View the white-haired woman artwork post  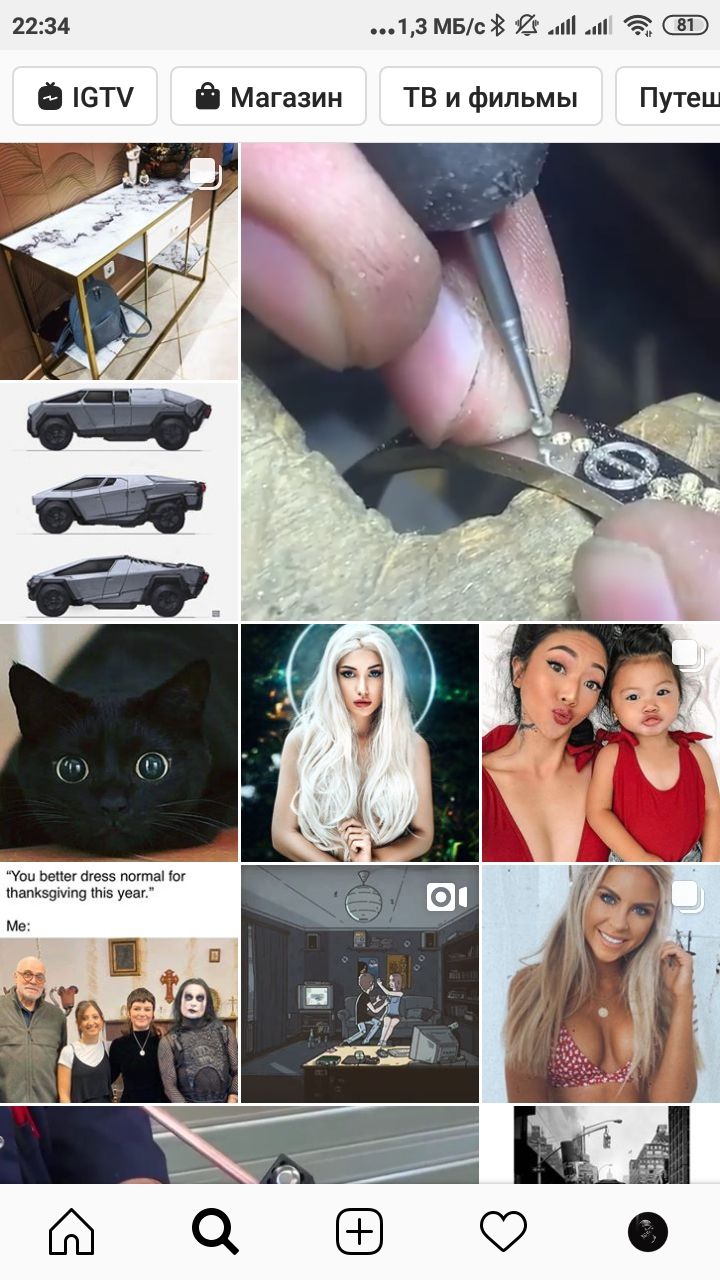359,742
